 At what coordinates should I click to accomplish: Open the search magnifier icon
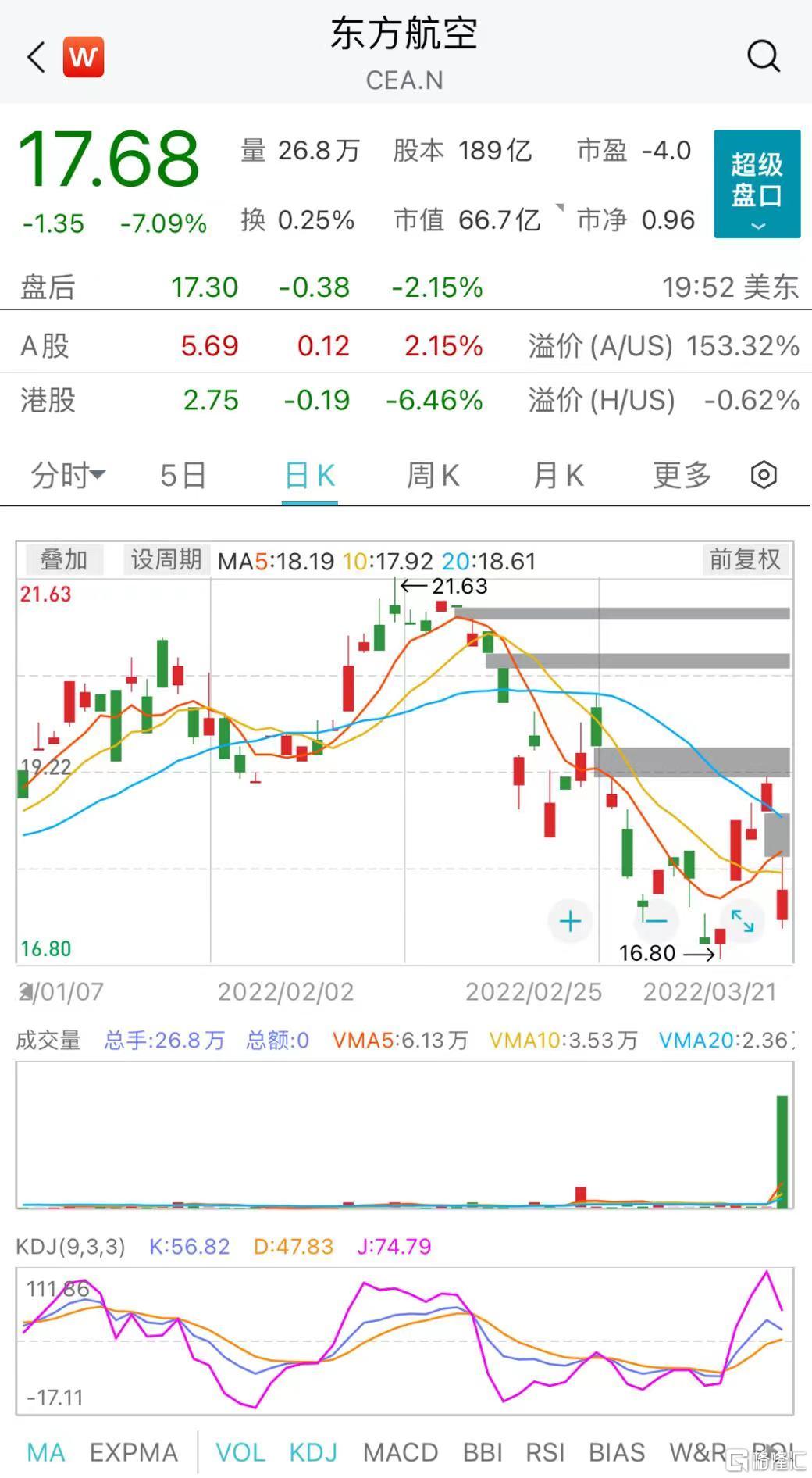763,56
